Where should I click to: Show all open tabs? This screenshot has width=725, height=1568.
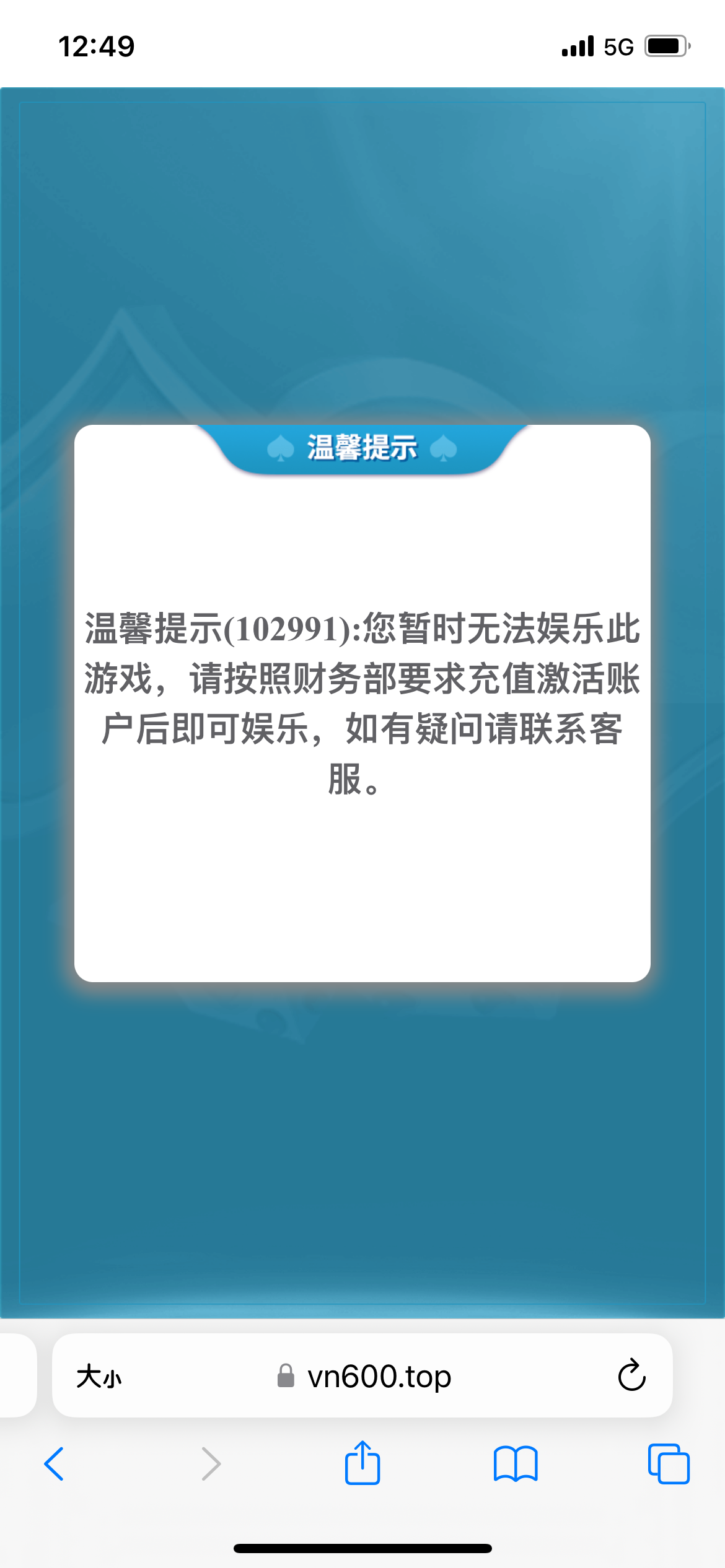(x=668, y=1464)
